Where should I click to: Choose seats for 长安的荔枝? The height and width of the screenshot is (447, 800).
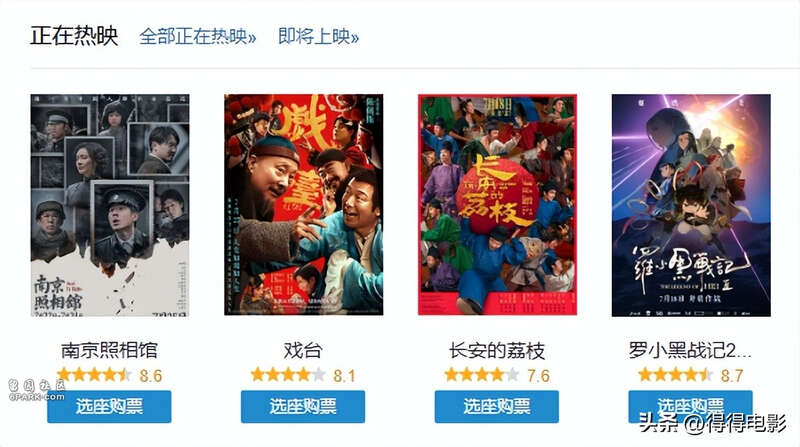(x=497, y=407)
